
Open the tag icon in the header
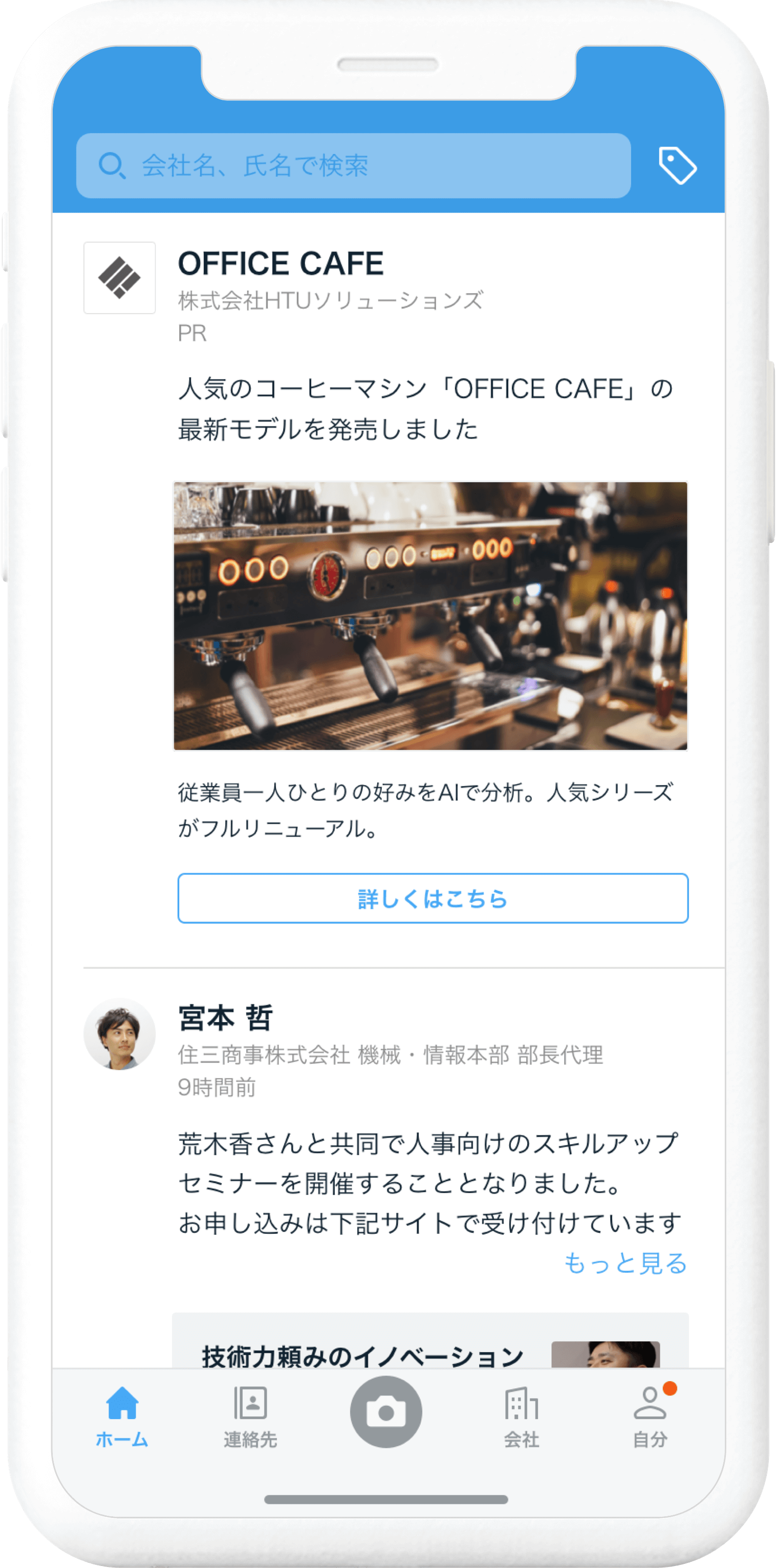677,165
